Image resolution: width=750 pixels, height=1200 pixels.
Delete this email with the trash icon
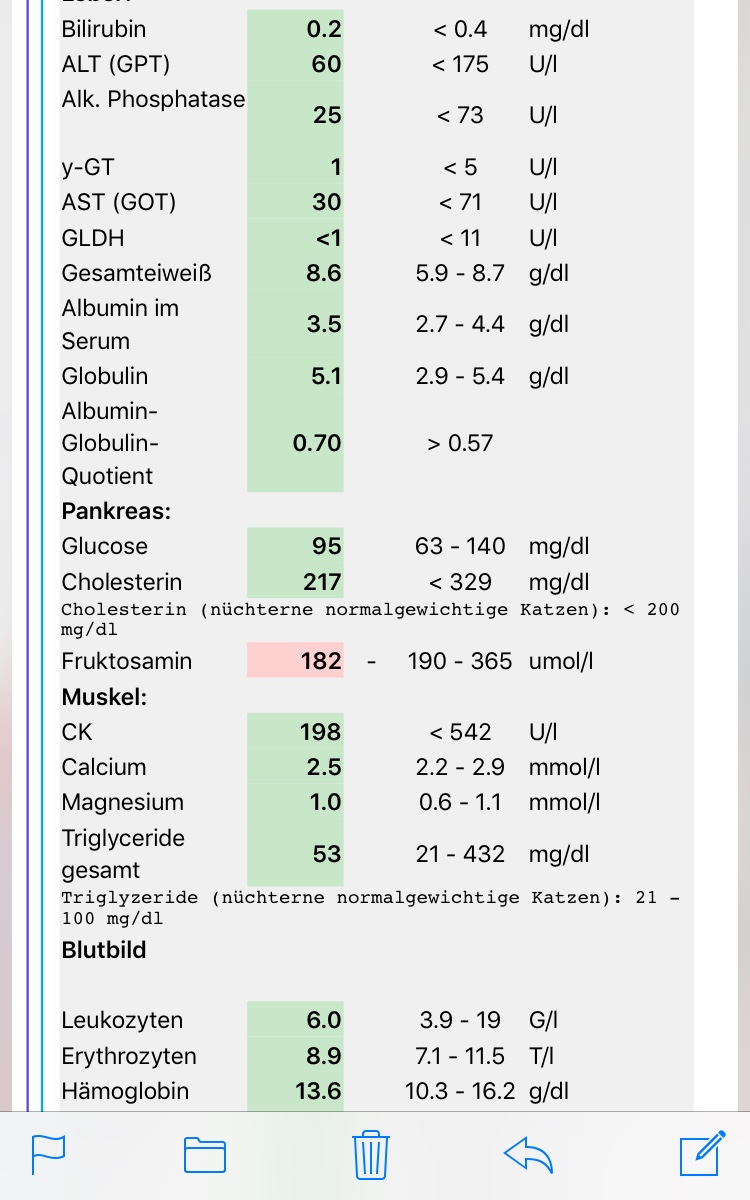click(371, 1154)
